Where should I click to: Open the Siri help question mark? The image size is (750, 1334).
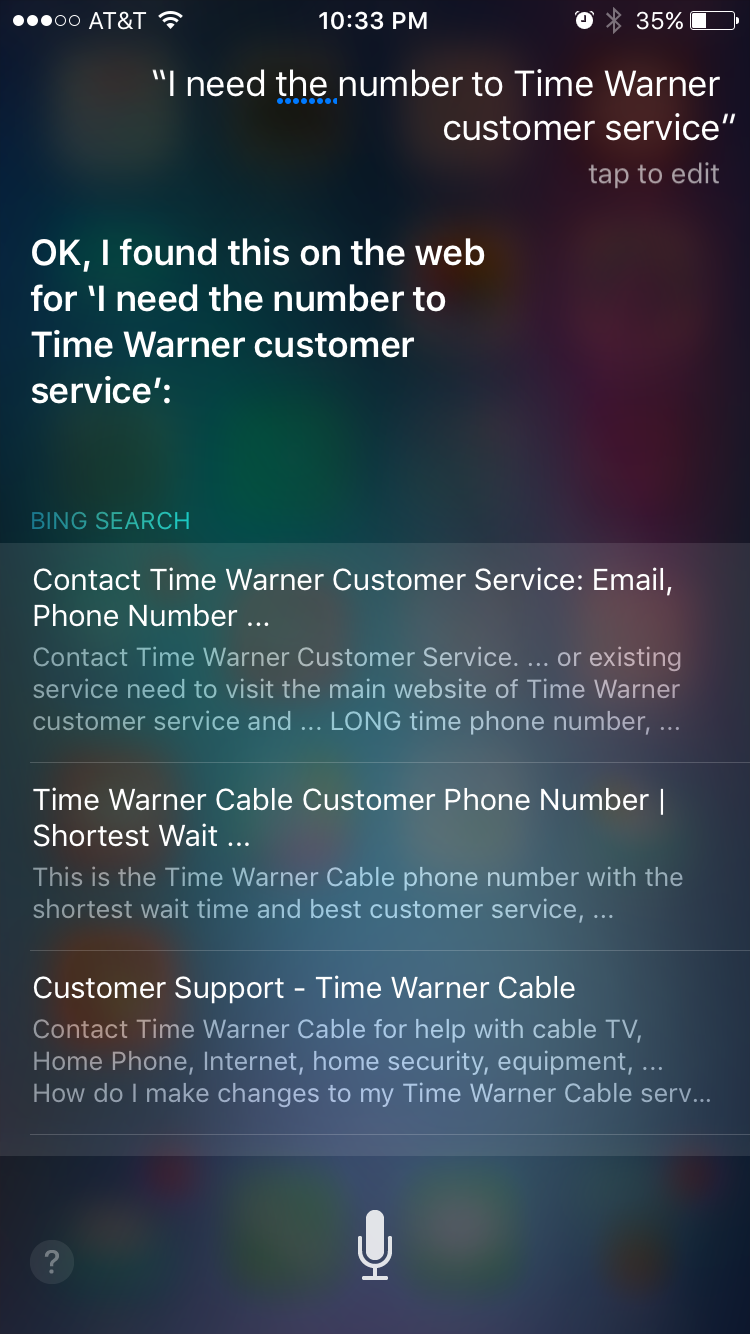click(x=52, y=1263)
